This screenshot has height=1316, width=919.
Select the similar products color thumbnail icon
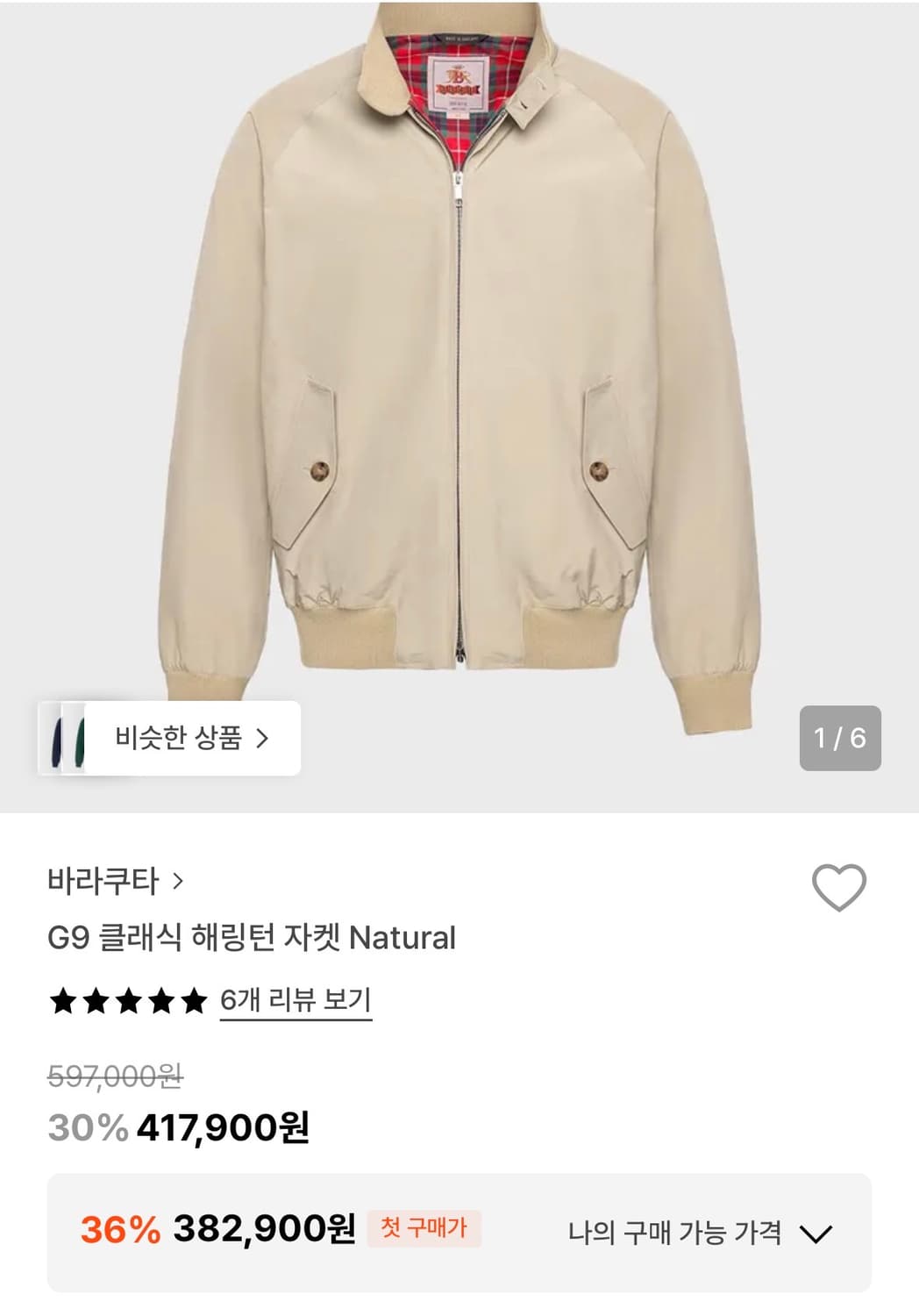coord(68,740)
